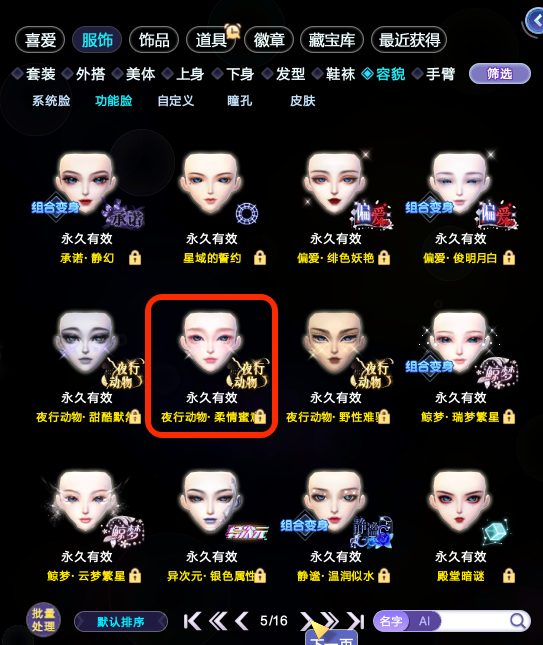Viewport: 543px width, 645px height.
Task: Select the 殿堂暗谜 face
Action: click(x=461, y=525)
